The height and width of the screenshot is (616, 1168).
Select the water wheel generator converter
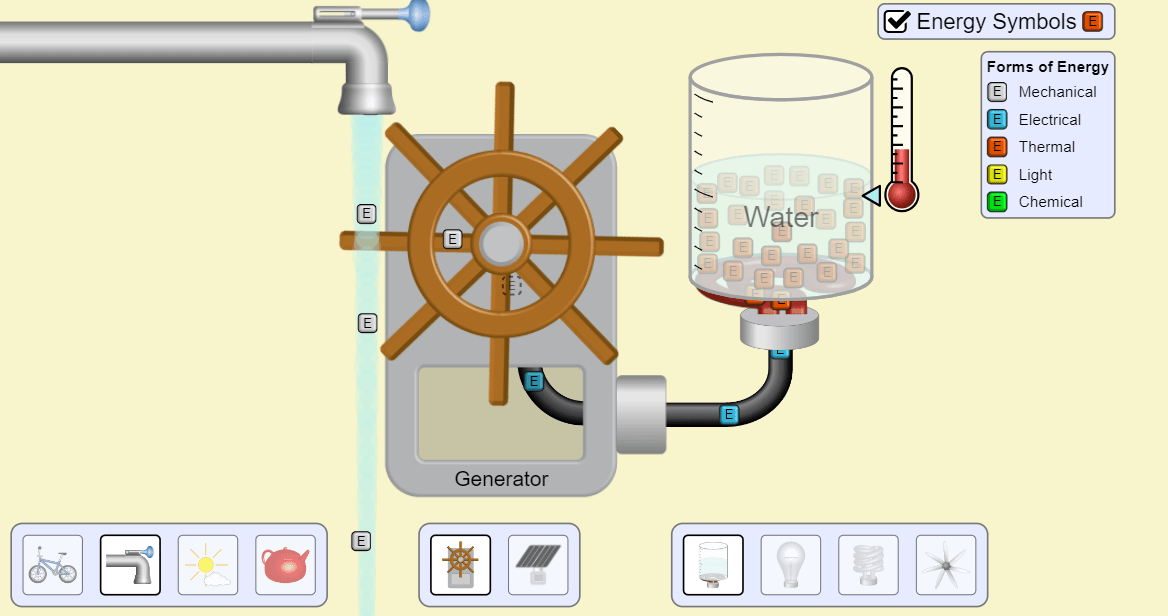click(460, 565)
